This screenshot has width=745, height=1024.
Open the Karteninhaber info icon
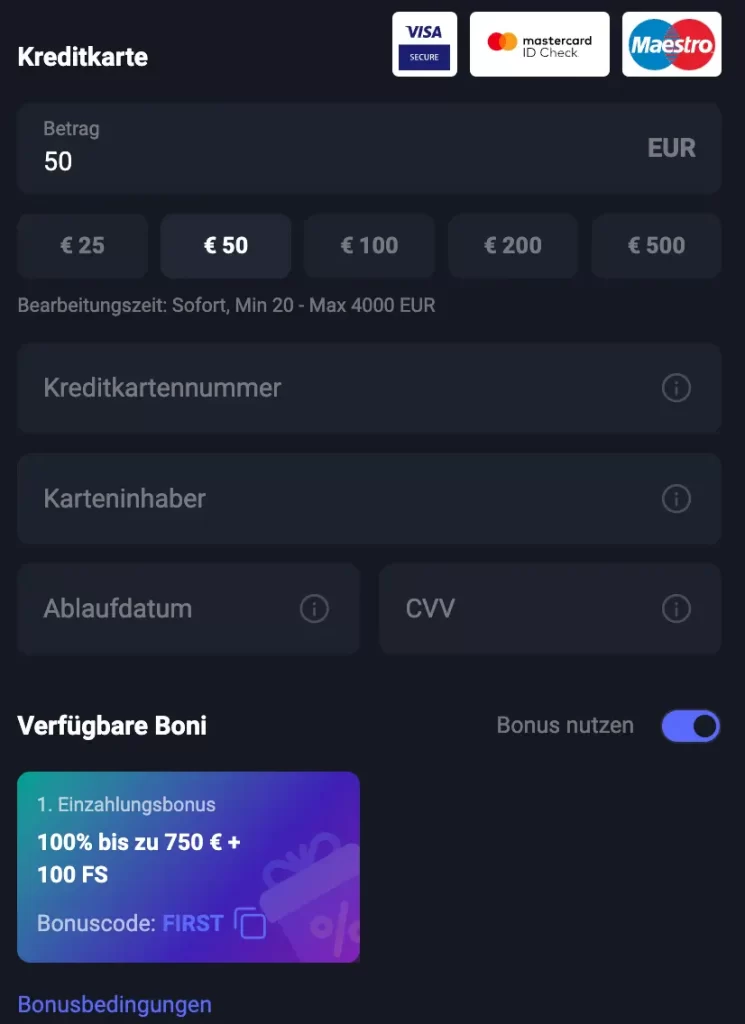click(676, 498)
